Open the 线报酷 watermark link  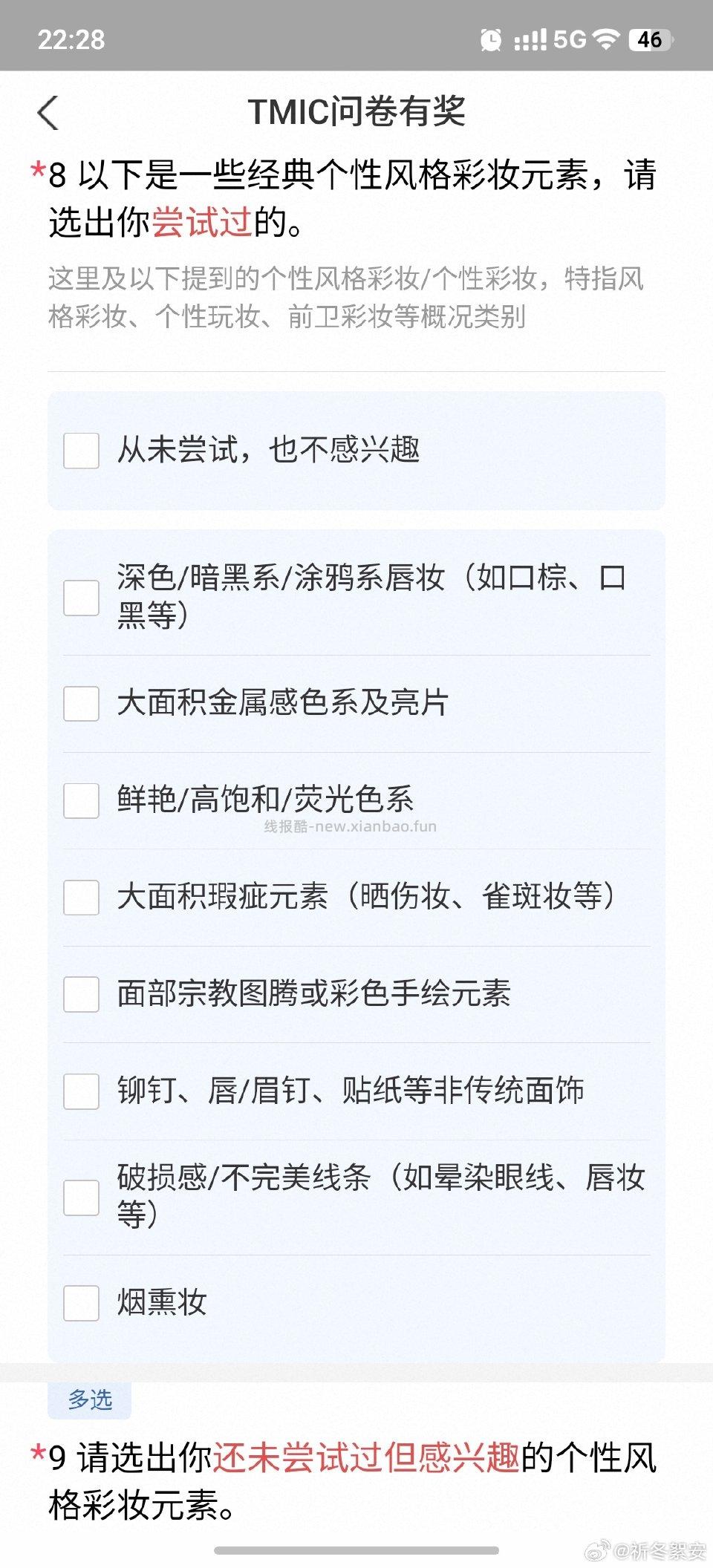349,829
